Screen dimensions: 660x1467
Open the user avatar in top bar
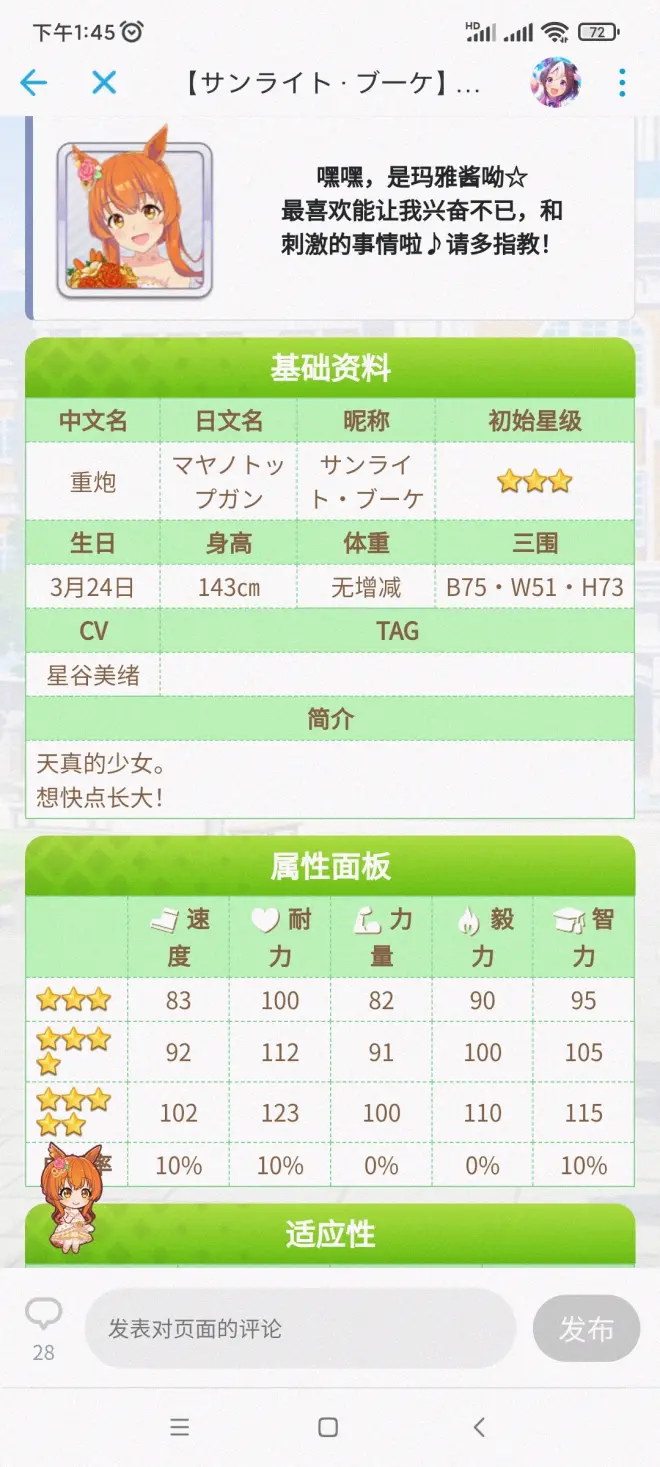click(x=555, y=82)
